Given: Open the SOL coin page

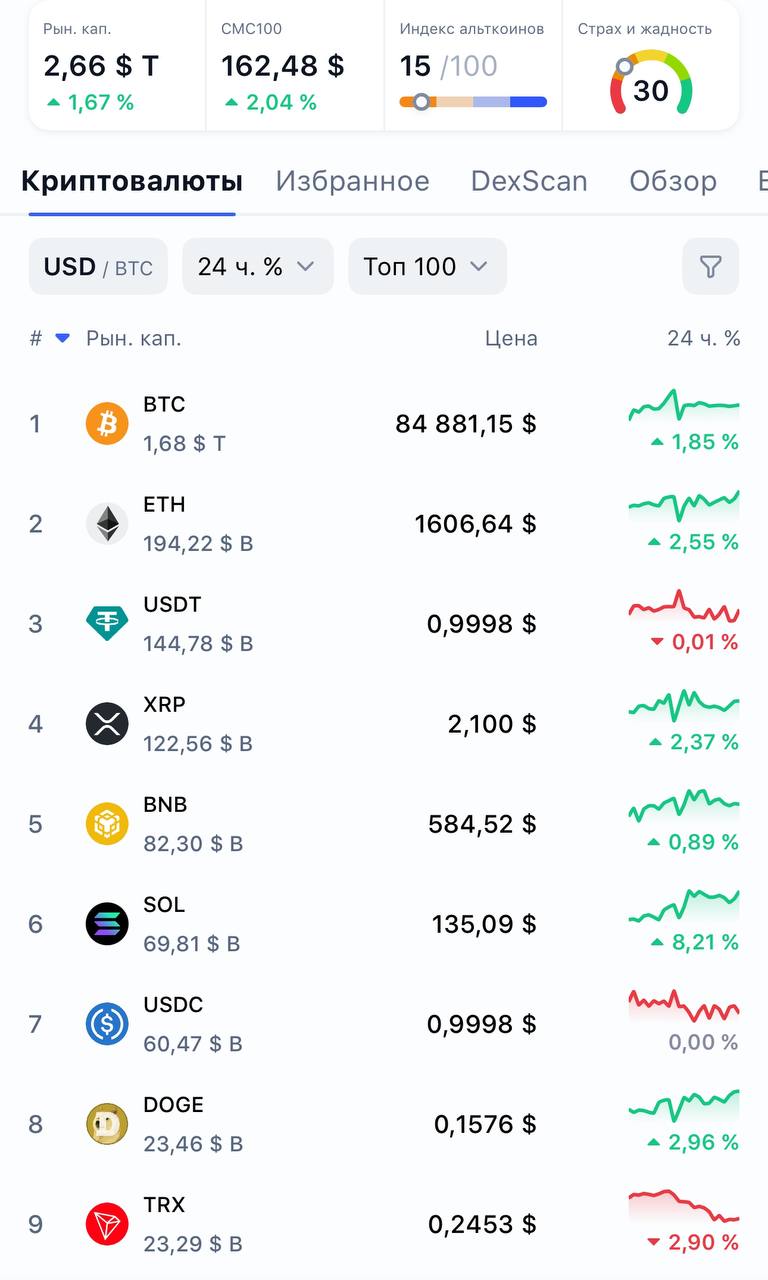Looking at the screenshot, I should [384, 923].
